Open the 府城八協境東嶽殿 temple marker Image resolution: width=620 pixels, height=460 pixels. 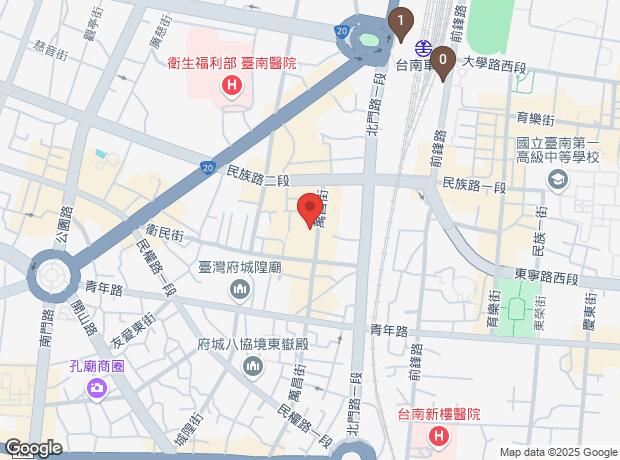[253, 367]
